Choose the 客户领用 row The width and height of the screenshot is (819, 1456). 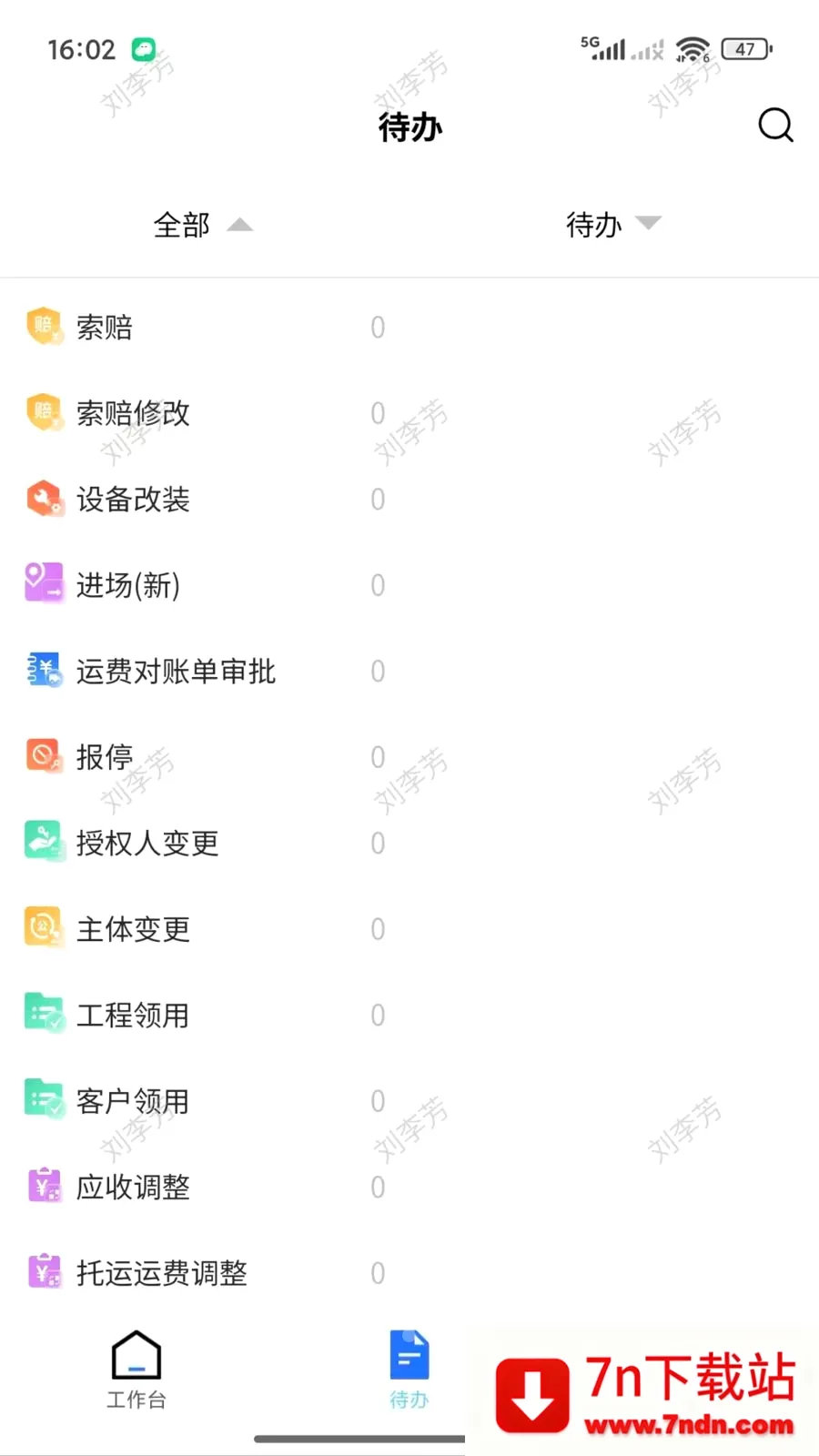[x=409, y=1101]
